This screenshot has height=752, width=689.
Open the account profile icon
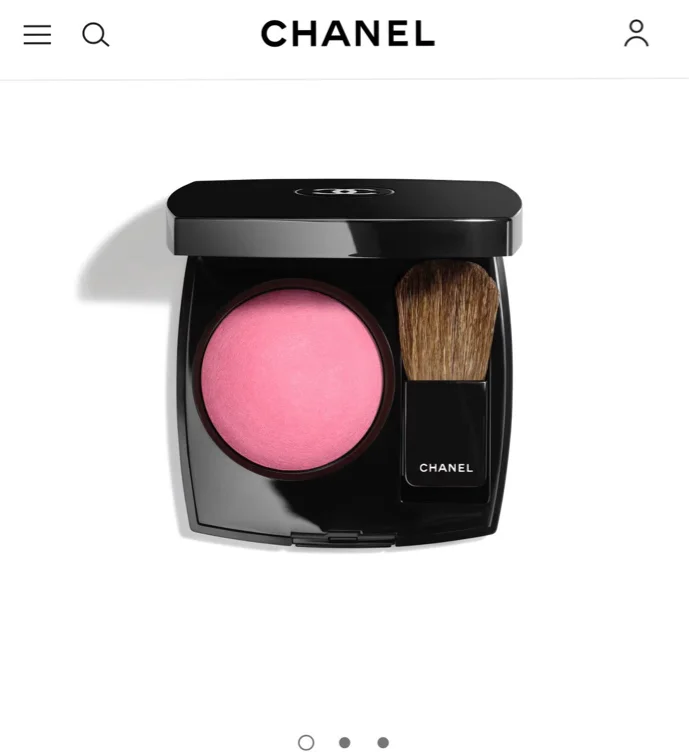(636, 33)
